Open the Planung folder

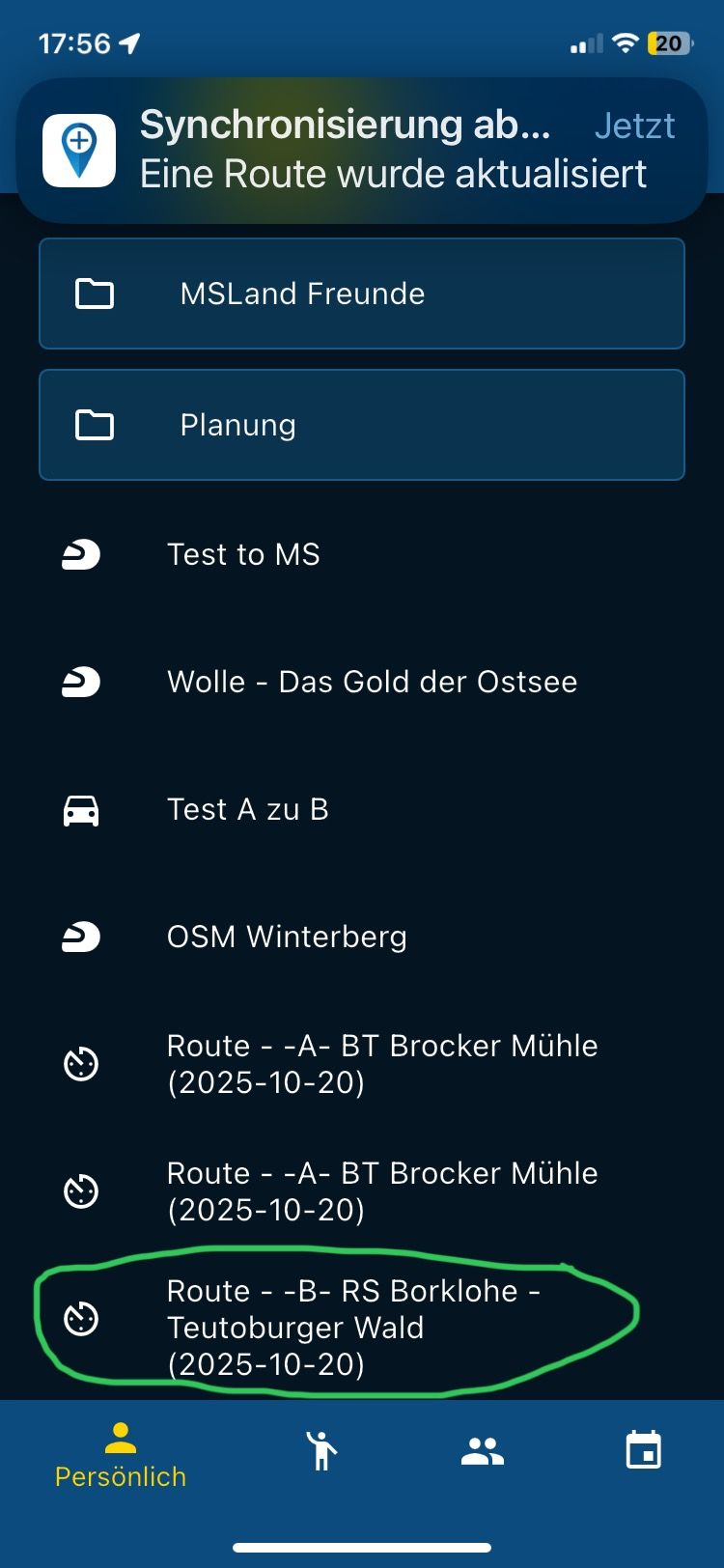(x=362, y=425)
